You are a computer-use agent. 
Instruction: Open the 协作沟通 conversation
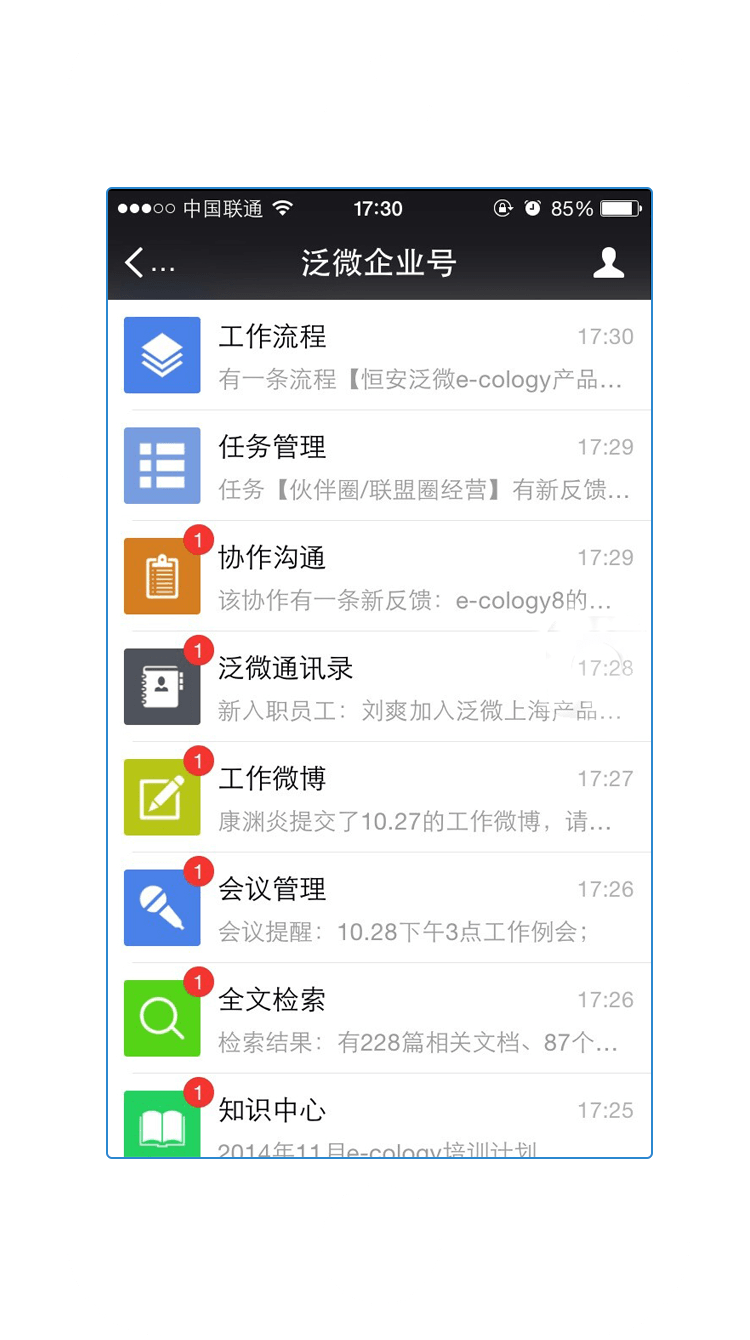point(379,576)
